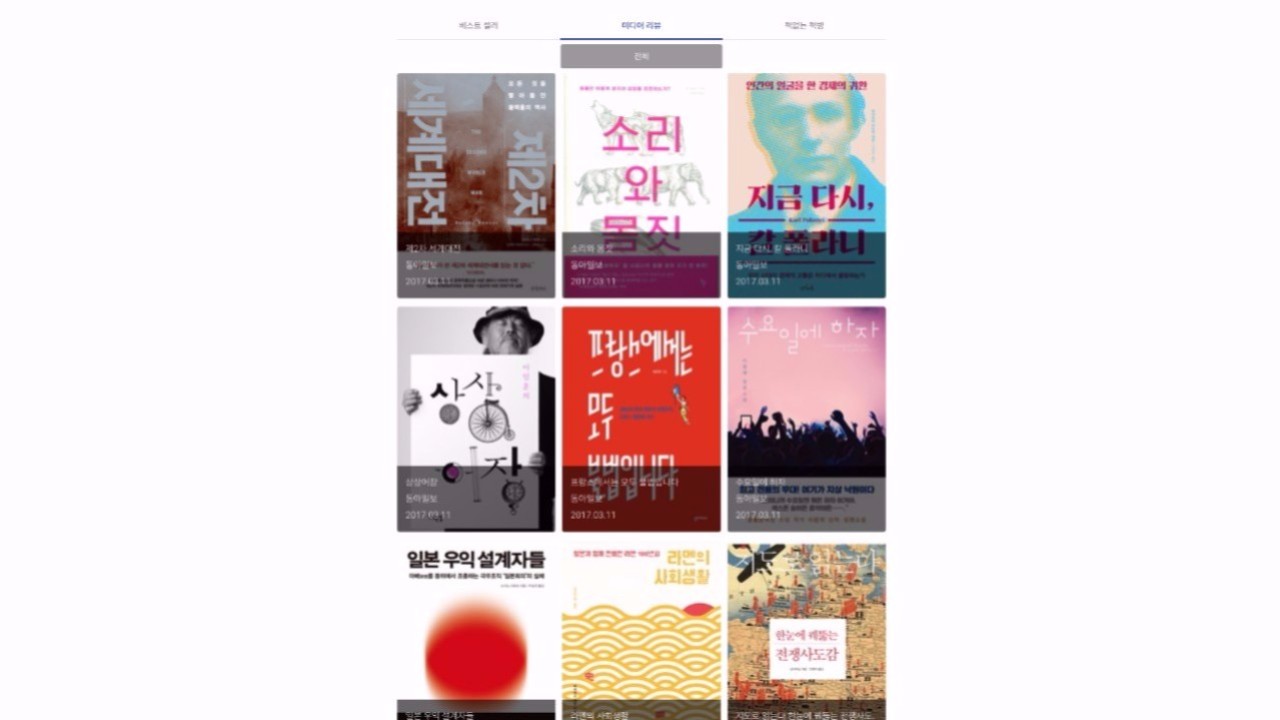Select the 미디어 리뷰 tab
Screen dimensions: 1280x720
click(641, 25)
